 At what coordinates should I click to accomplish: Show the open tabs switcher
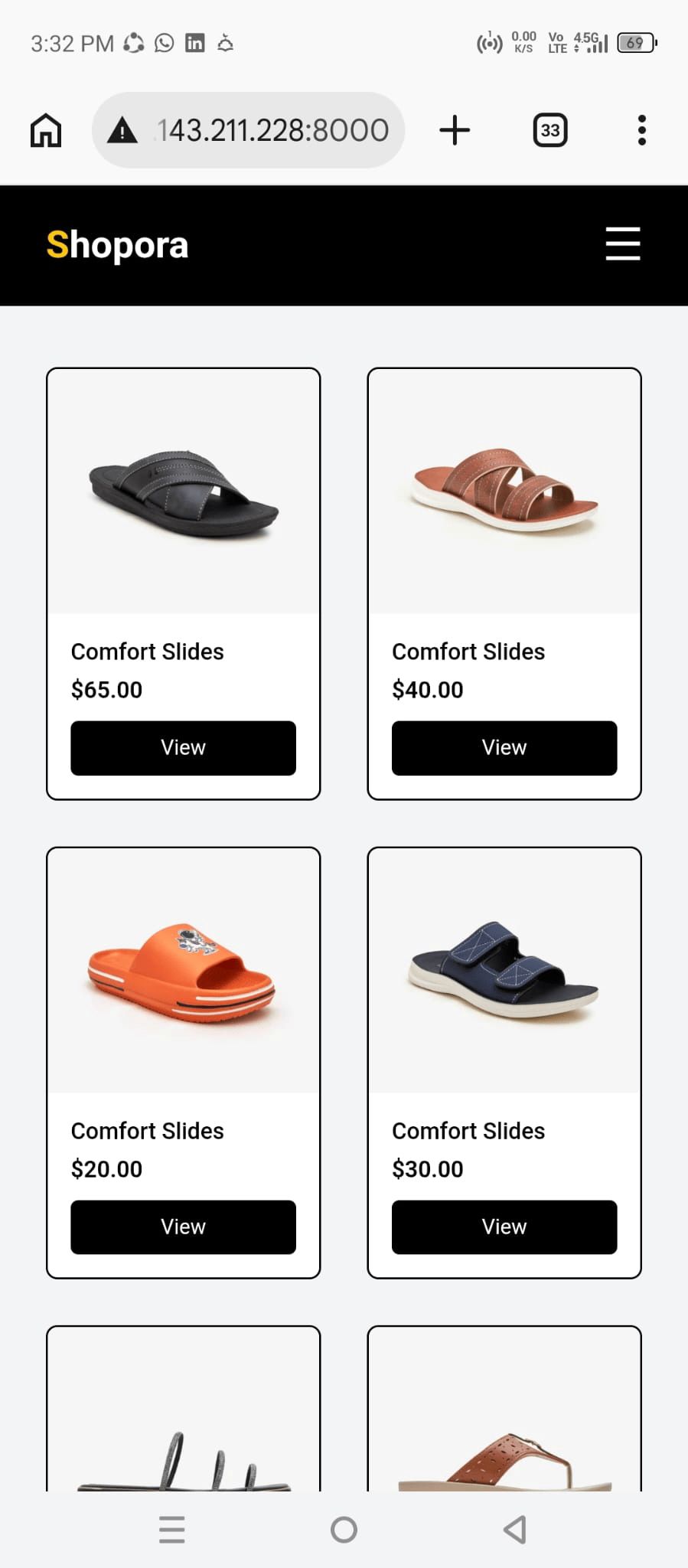[549, 130]
